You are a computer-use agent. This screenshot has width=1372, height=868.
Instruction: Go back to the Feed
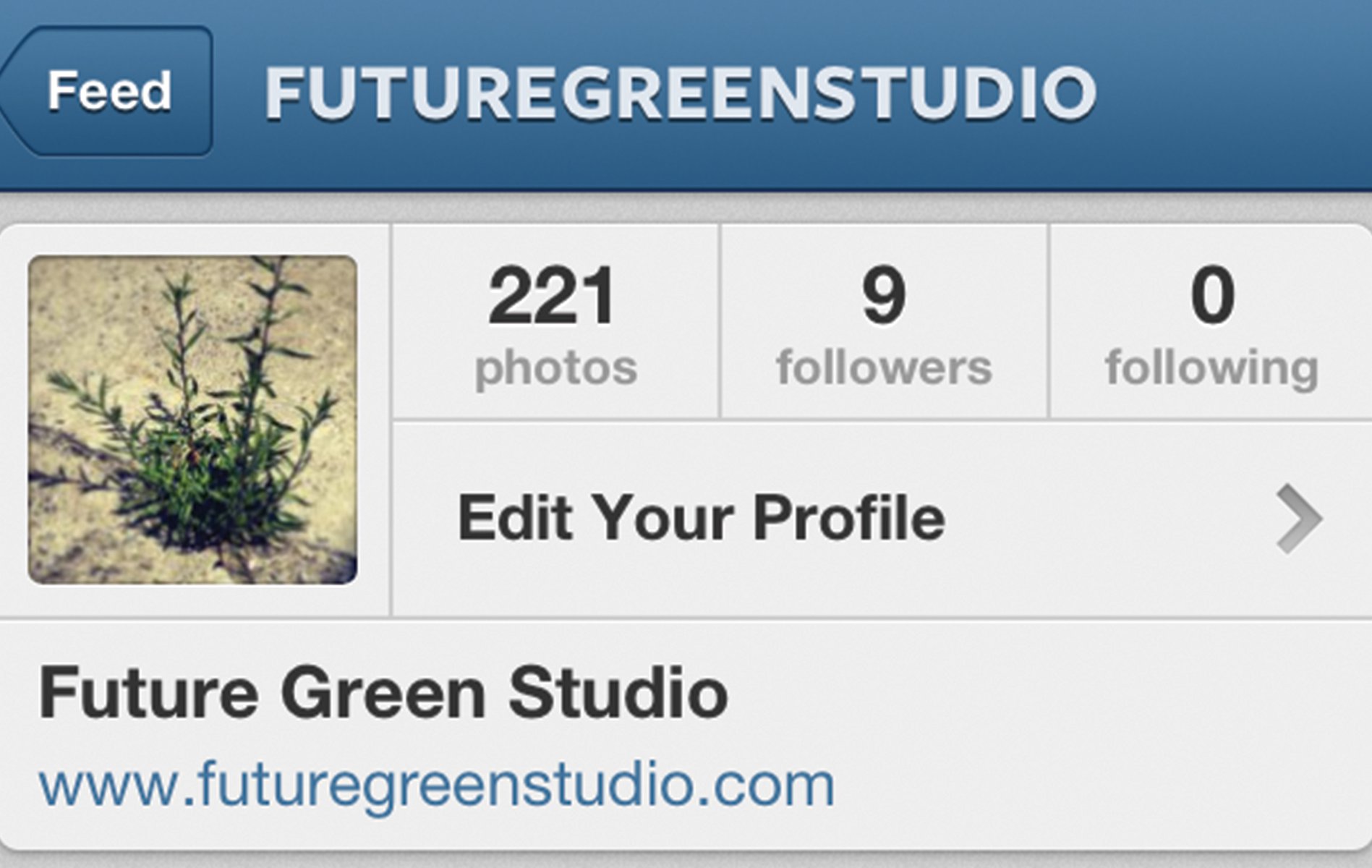click(x=108, y=91)
